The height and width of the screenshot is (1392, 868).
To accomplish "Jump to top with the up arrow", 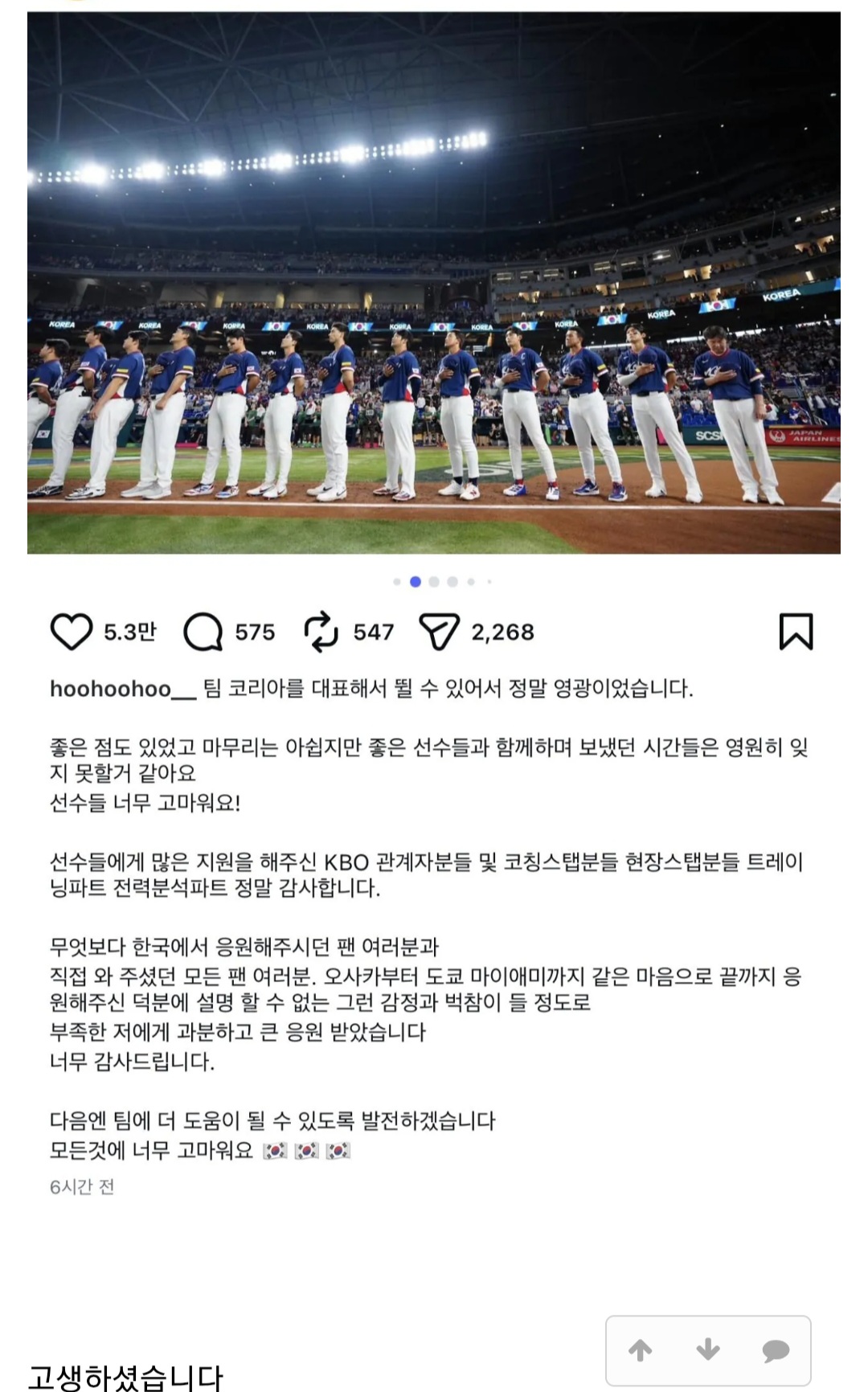I will coord(641,1350).
